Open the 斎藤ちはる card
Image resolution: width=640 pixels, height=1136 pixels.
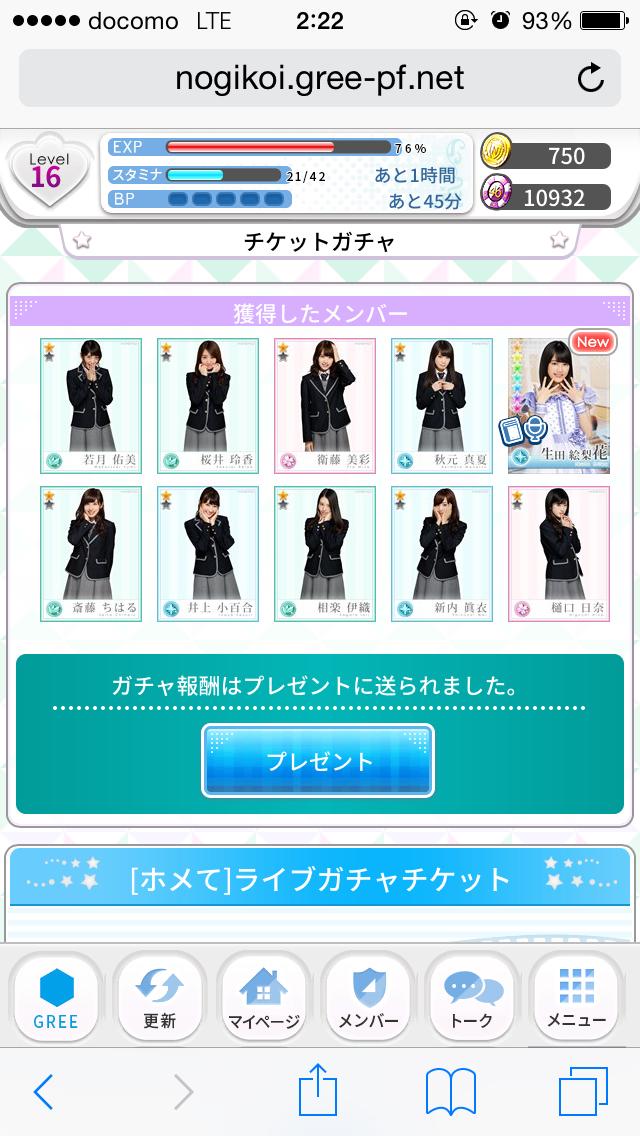91,554
